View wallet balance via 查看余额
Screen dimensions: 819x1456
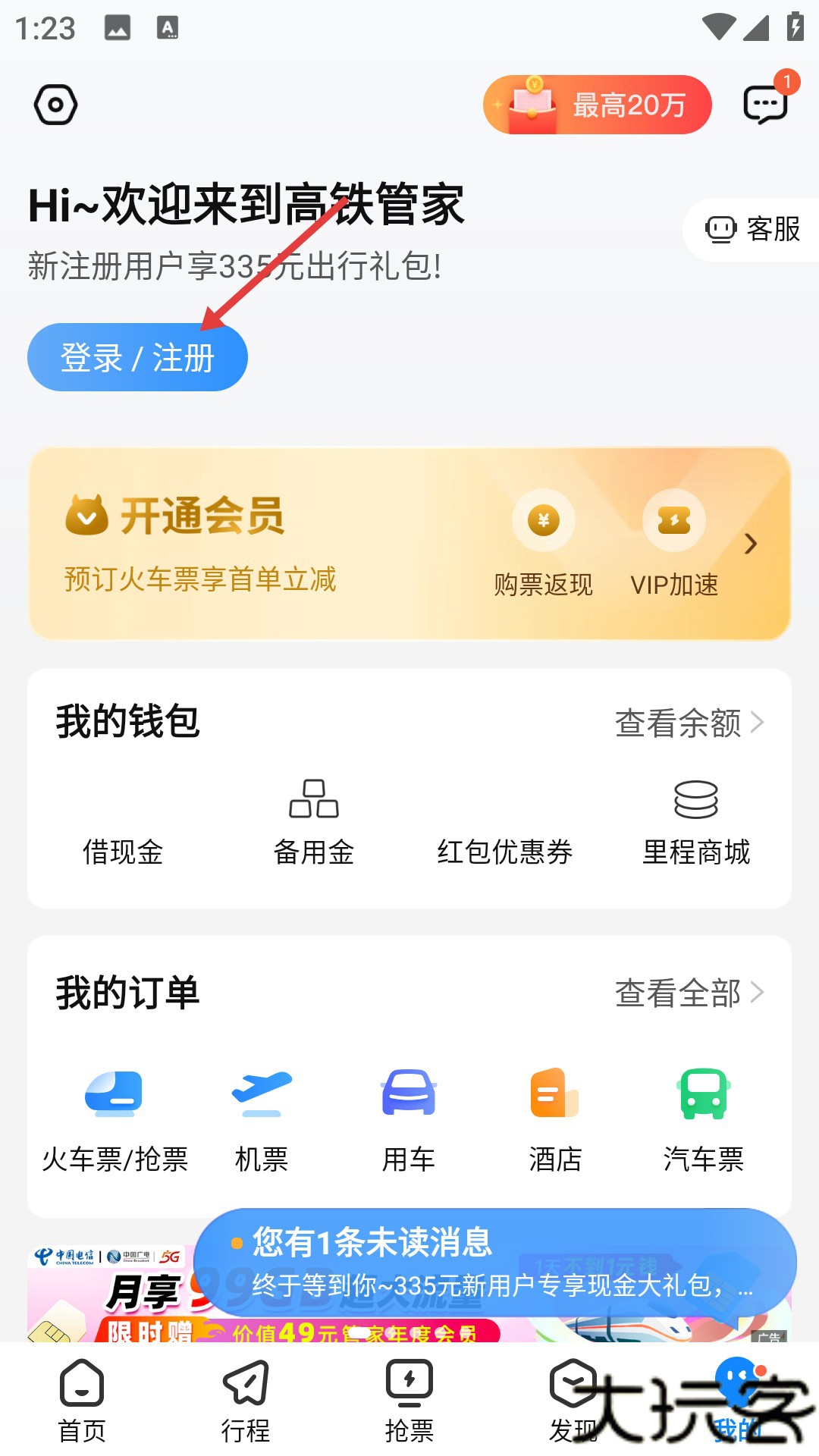tap(689, 723)
